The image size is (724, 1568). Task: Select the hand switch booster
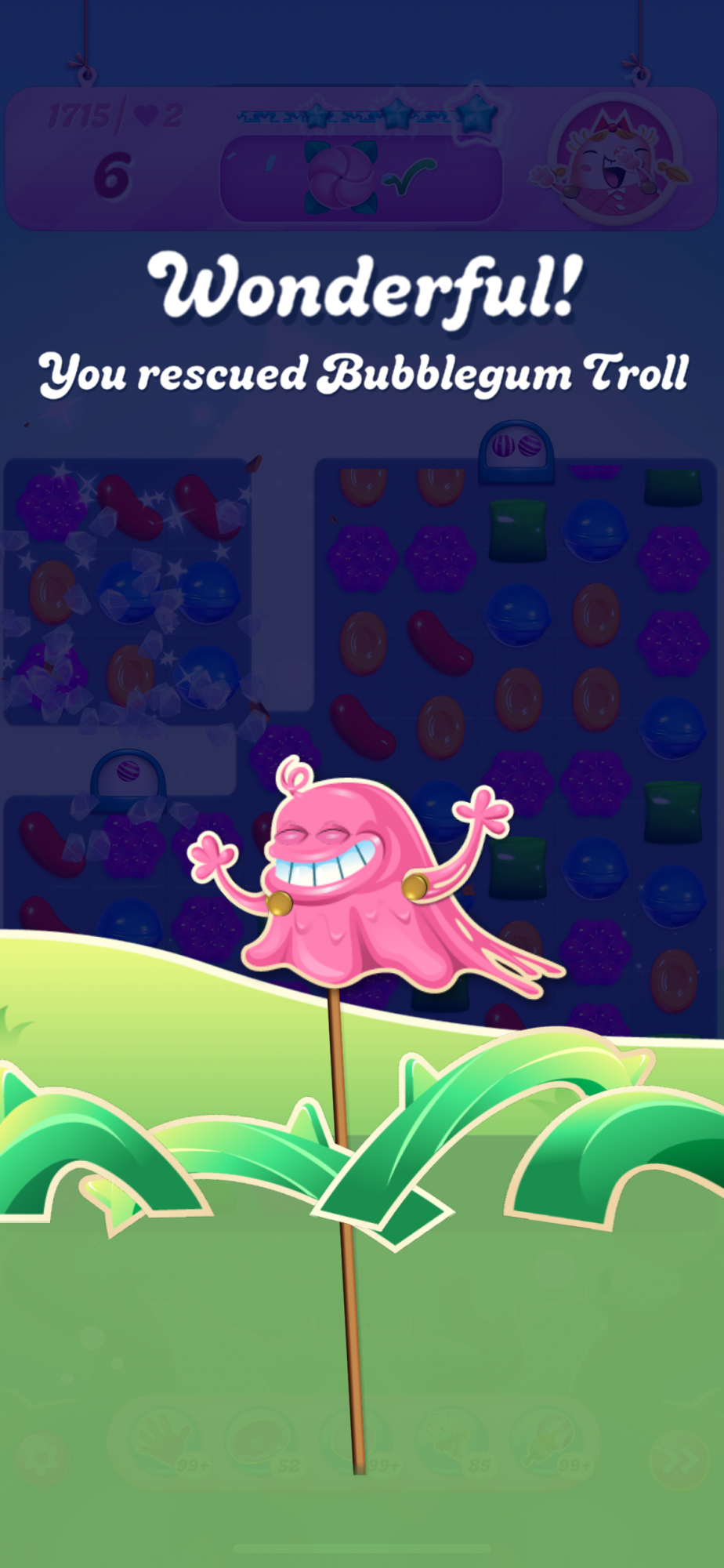(x=165, y=1444)
